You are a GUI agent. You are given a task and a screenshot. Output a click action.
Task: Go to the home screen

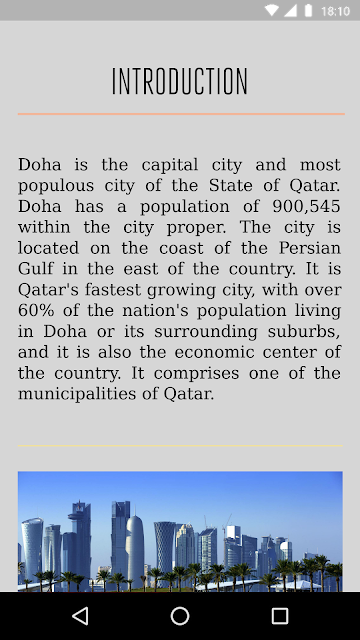tap(180, 616)
